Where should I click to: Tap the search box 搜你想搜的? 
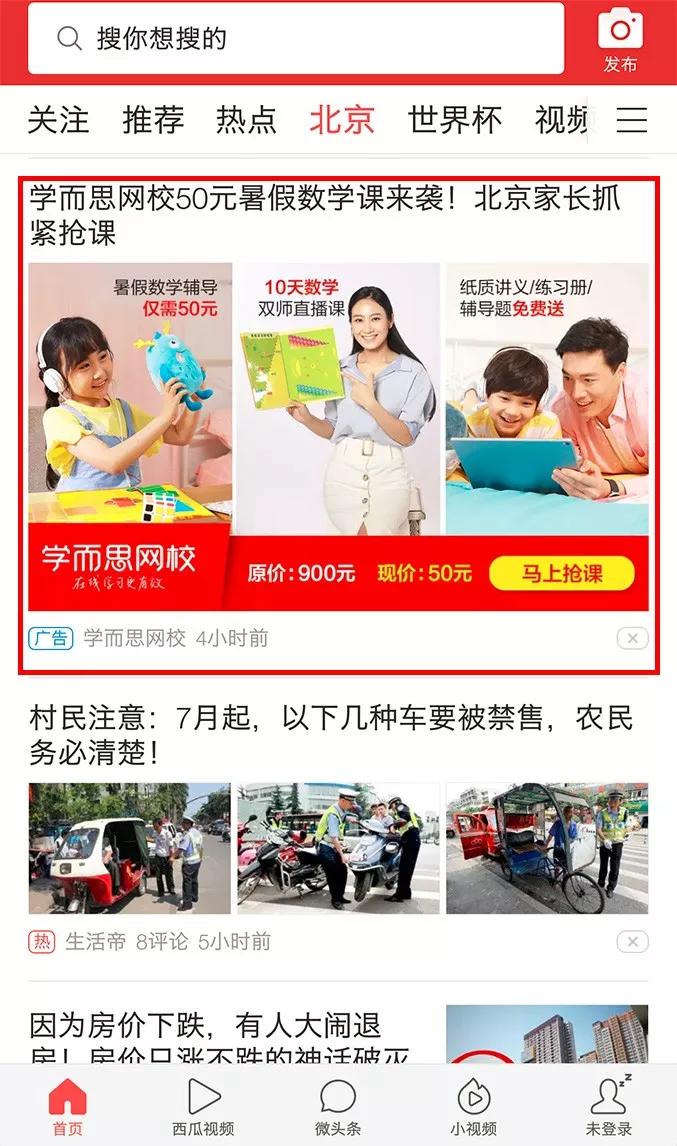(x=296, y=38)
